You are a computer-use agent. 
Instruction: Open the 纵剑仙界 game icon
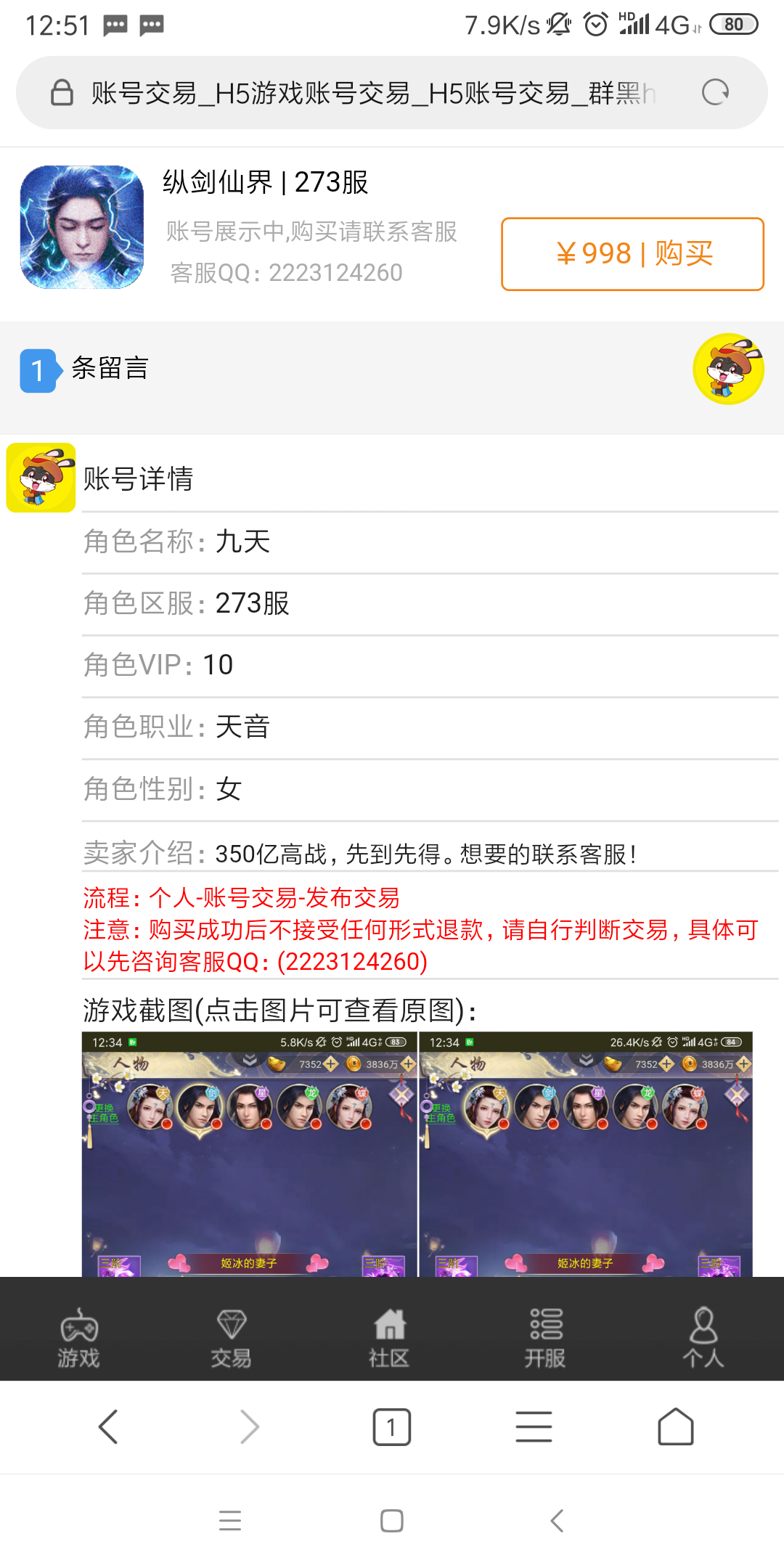[x=82, y=227]
